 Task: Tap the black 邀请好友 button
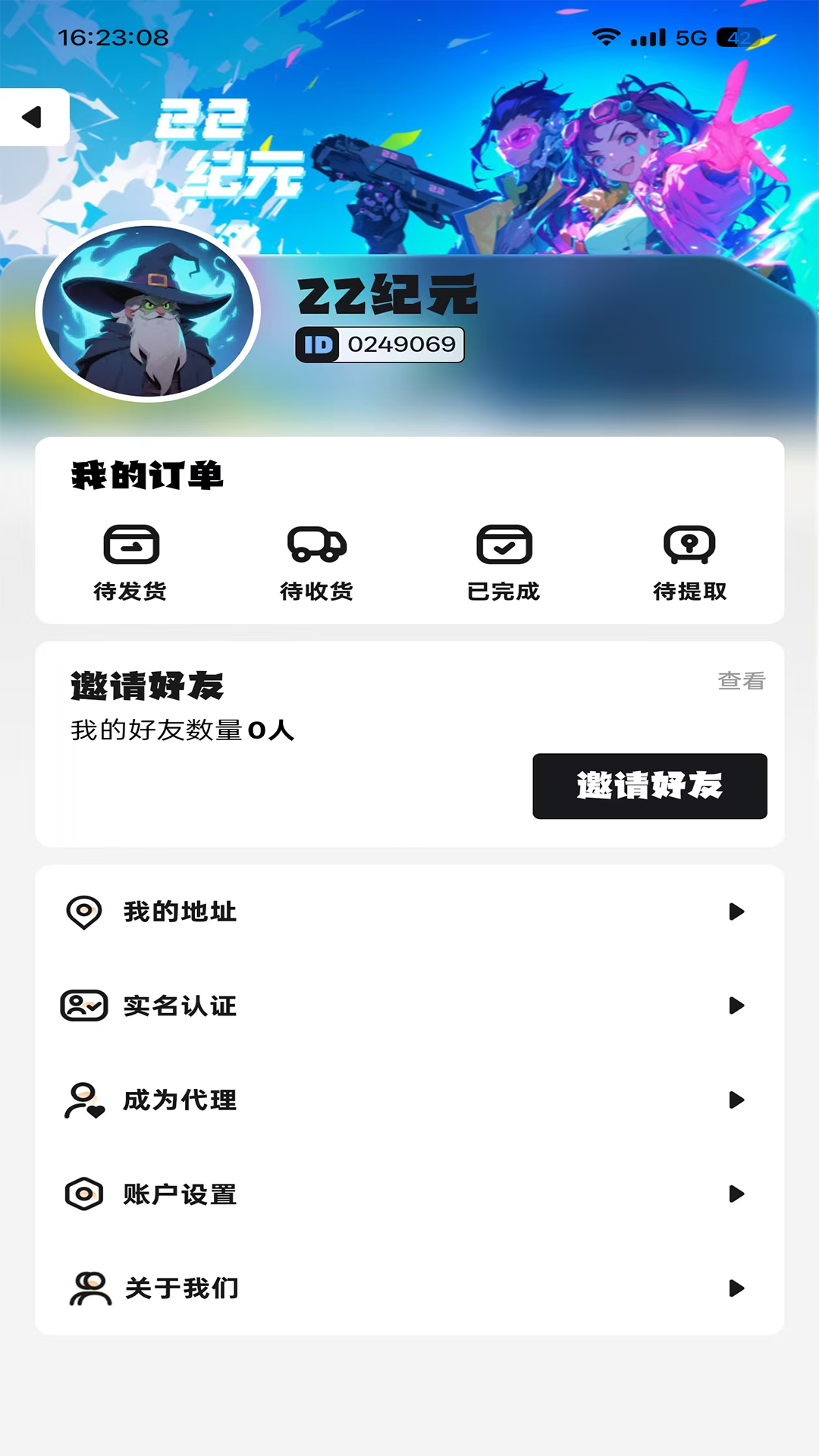(649, 786)
